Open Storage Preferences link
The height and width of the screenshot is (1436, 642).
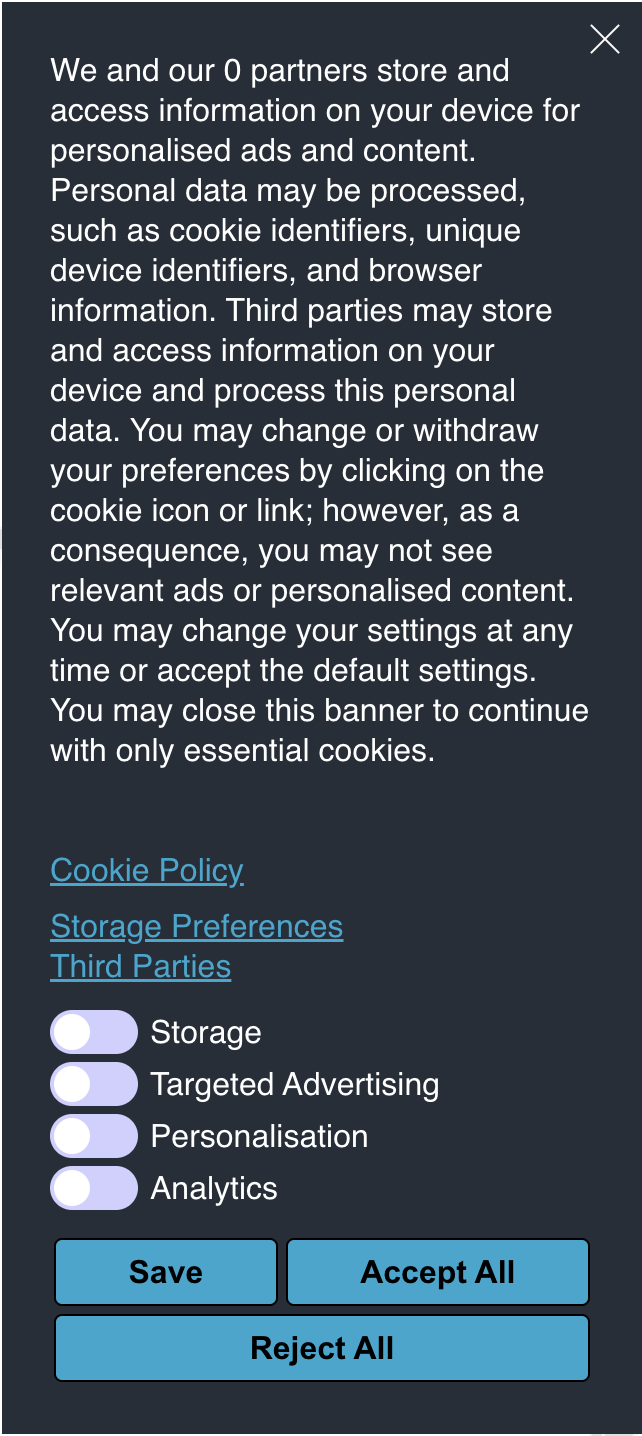coord(196,926)
